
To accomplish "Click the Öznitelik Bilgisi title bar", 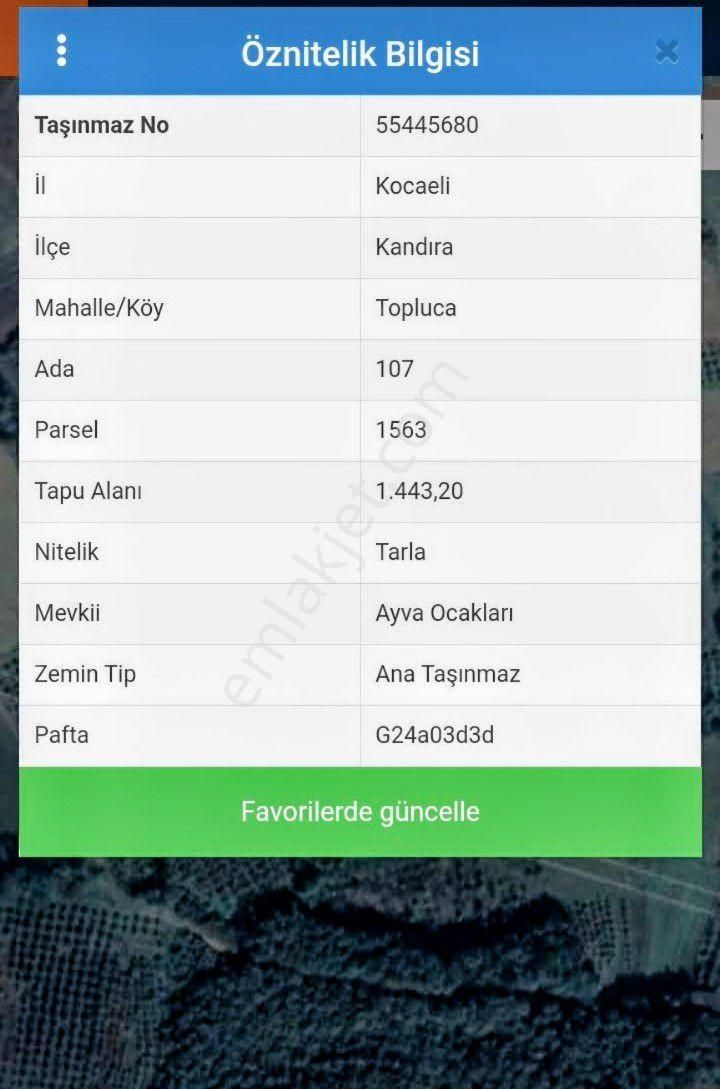I will pos(360,50).
